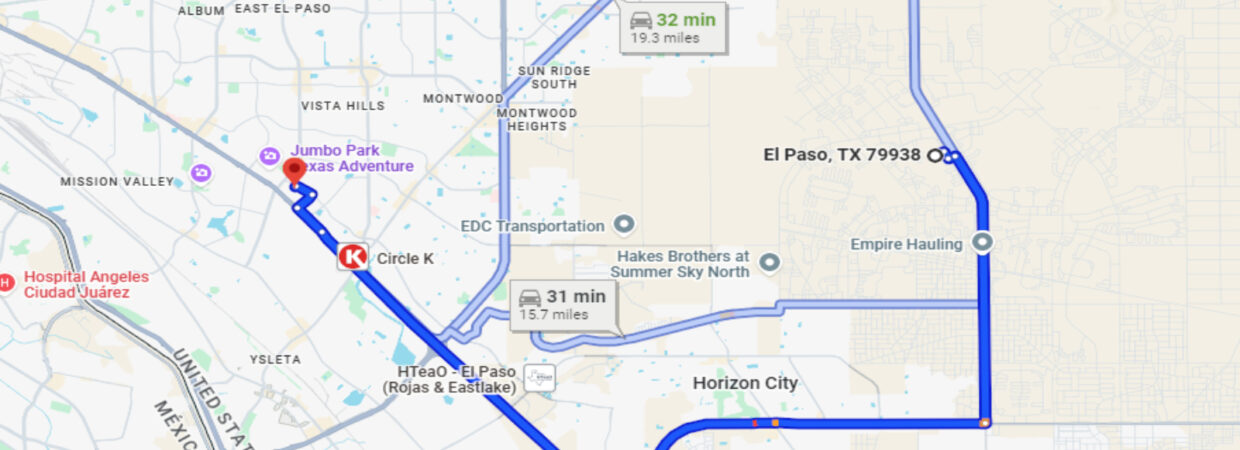Select the 31 min 15.7 miles route
This screenshot has width=1240, height=450.
pyautogui.click(x=561, y=304)
